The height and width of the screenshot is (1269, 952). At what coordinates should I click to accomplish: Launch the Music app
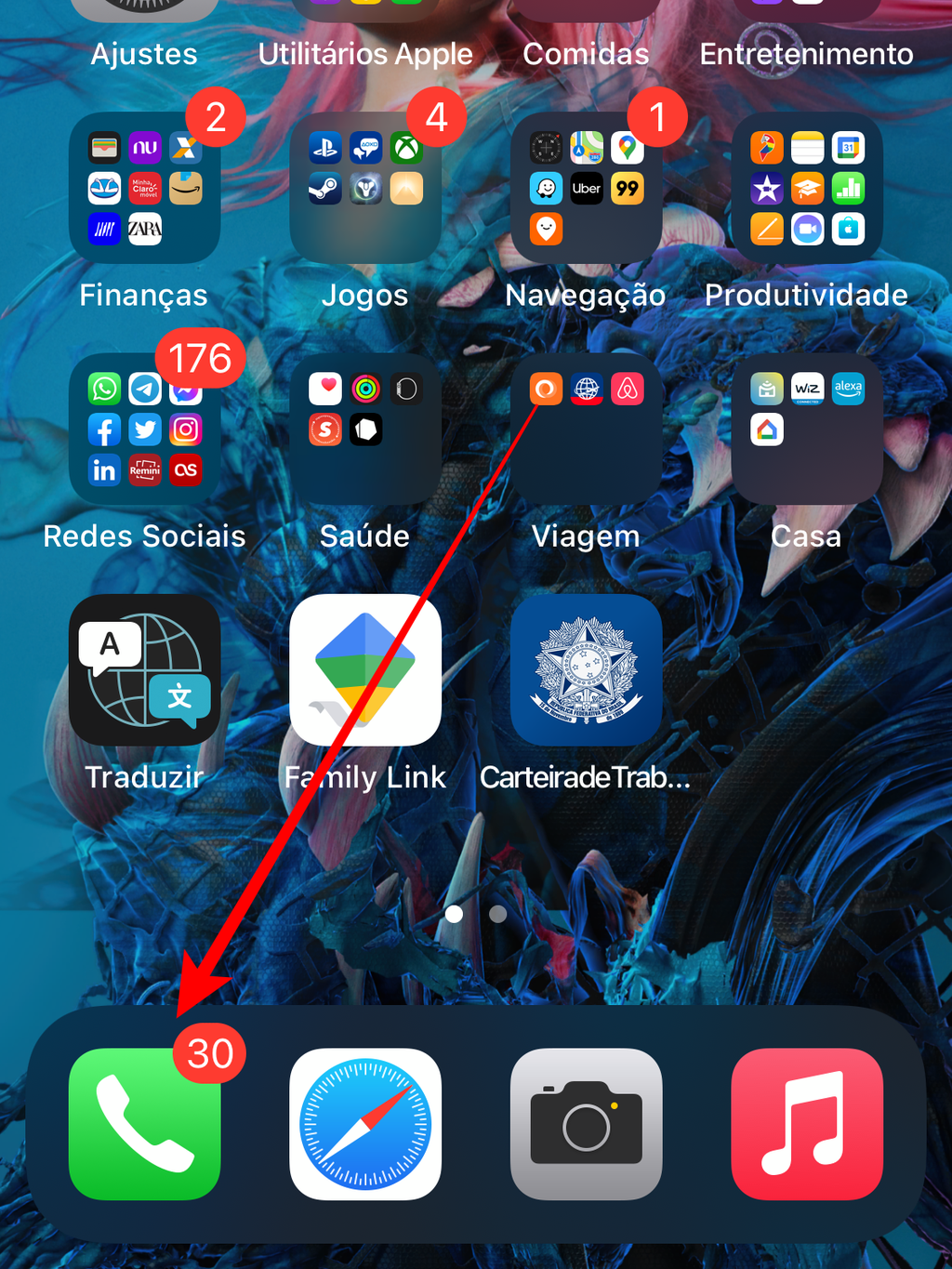point(806,1124)
